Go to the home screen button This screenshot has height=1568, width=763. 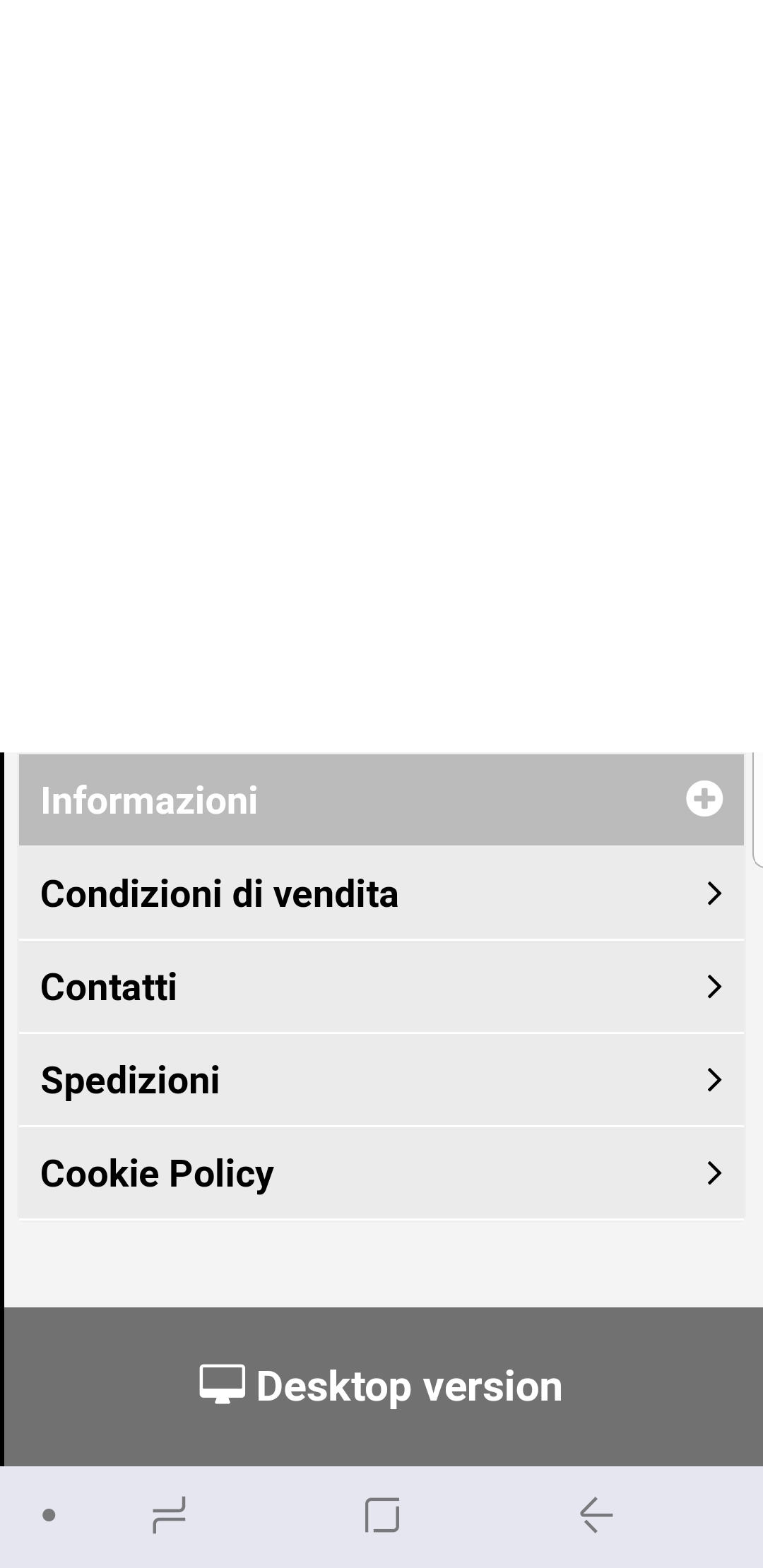coord(382,1514)
